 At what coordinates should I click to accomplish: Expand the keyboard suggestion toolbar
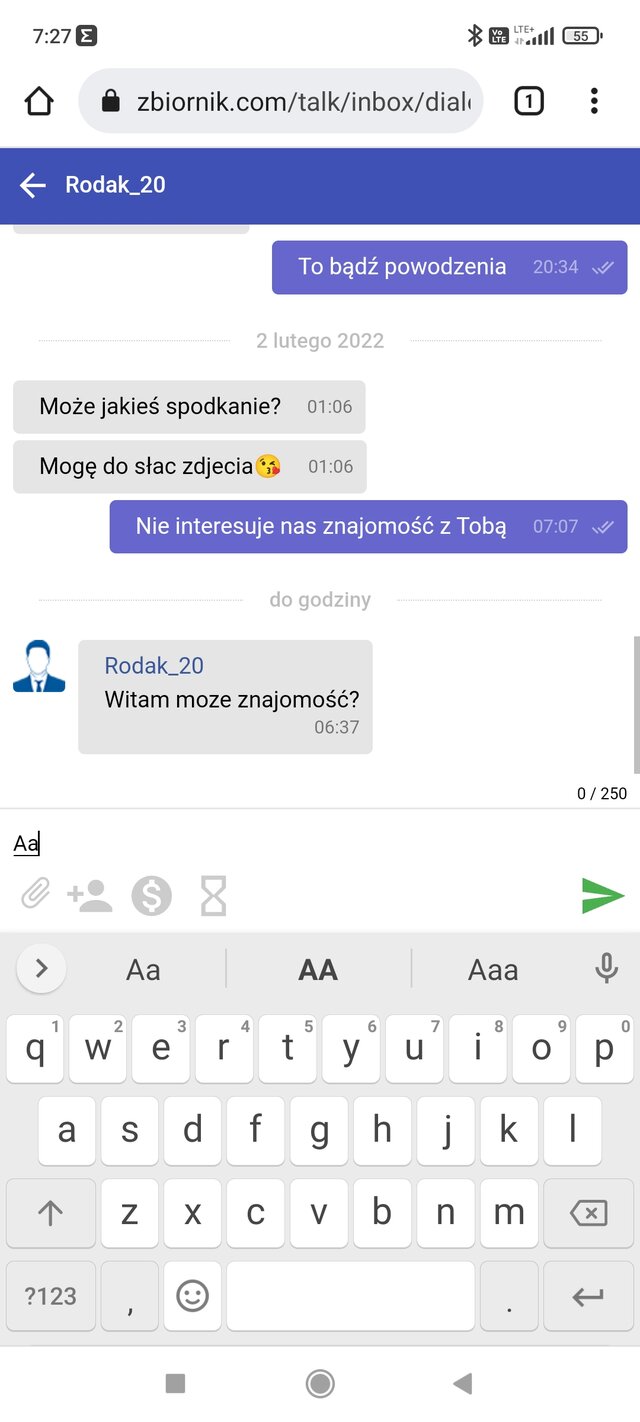(x=41, y=968)
